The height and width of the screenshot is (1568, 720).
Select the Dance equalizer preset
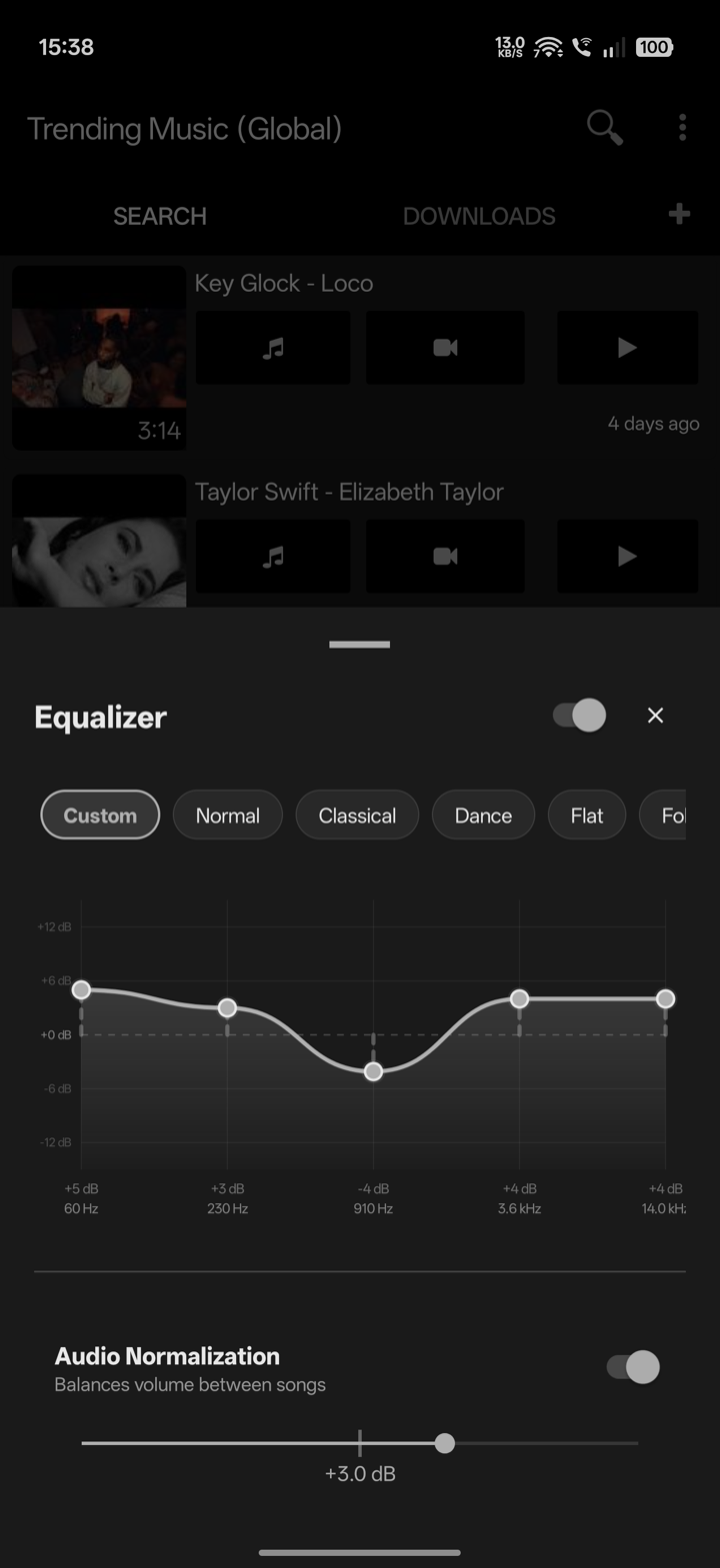483,814
